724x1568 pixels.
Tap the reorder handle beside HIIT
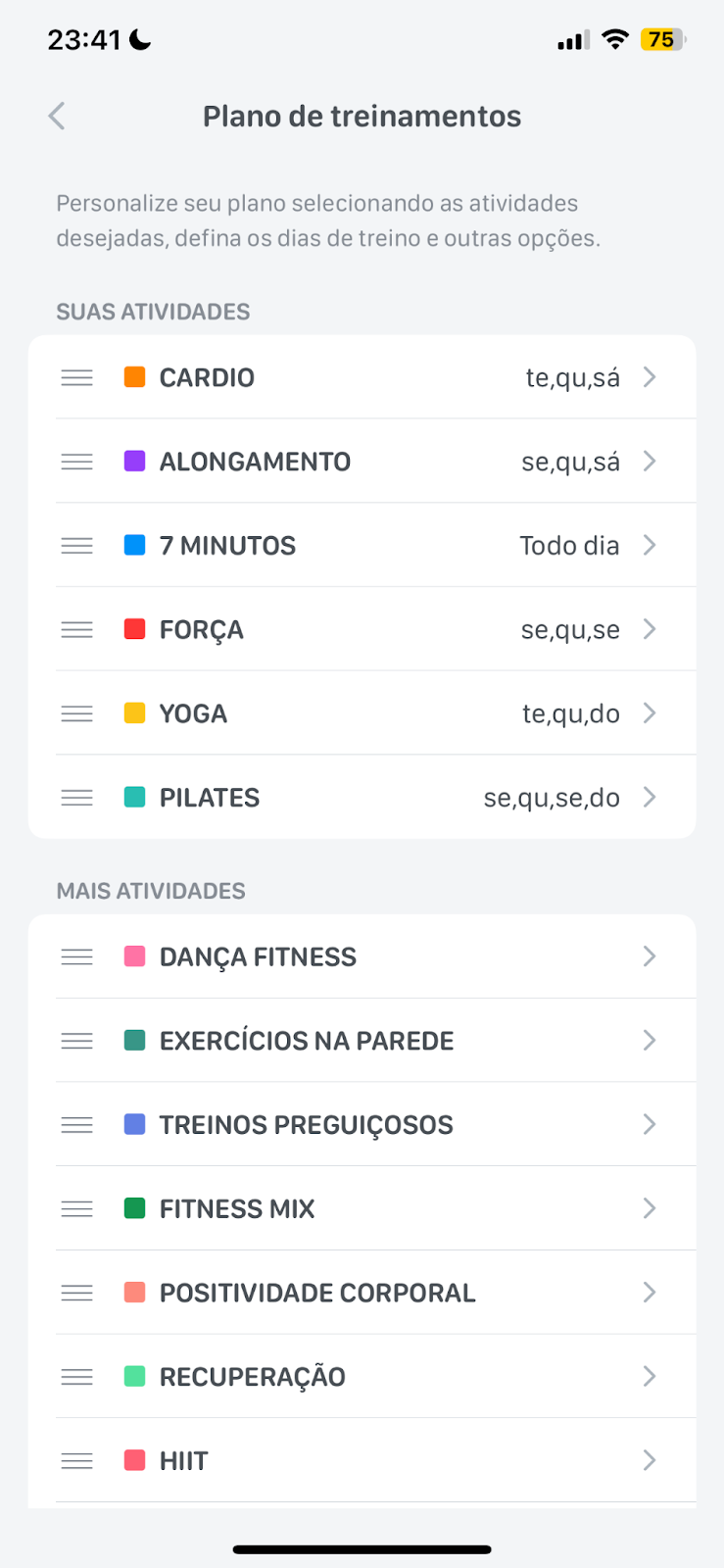77,1460
